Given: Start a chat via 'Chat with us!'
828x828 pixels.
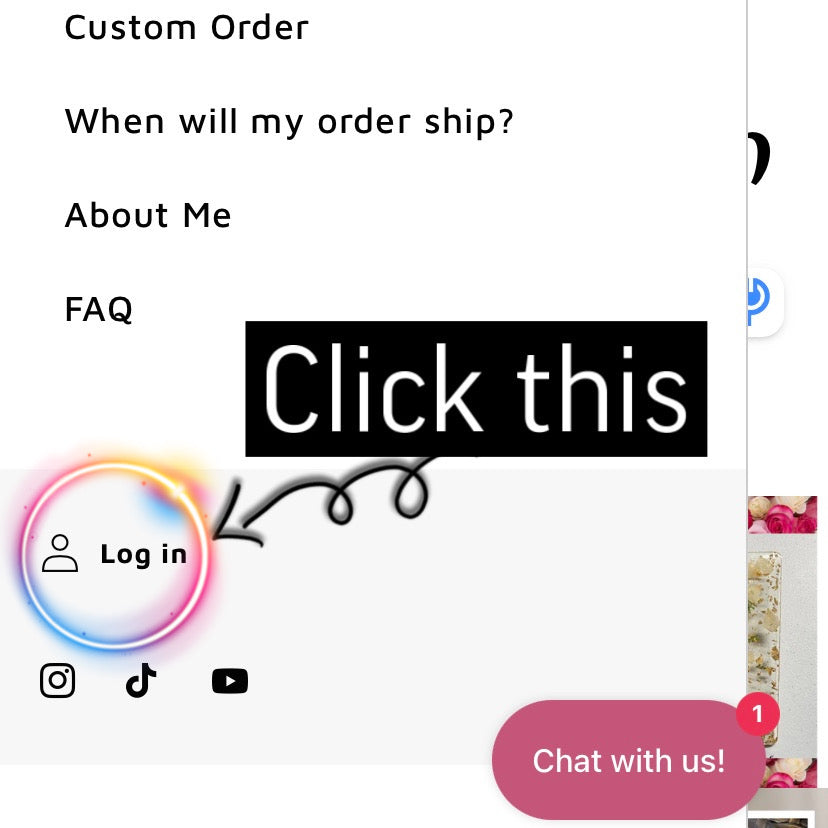Looking at the screenshot, I should click(628, 761).
